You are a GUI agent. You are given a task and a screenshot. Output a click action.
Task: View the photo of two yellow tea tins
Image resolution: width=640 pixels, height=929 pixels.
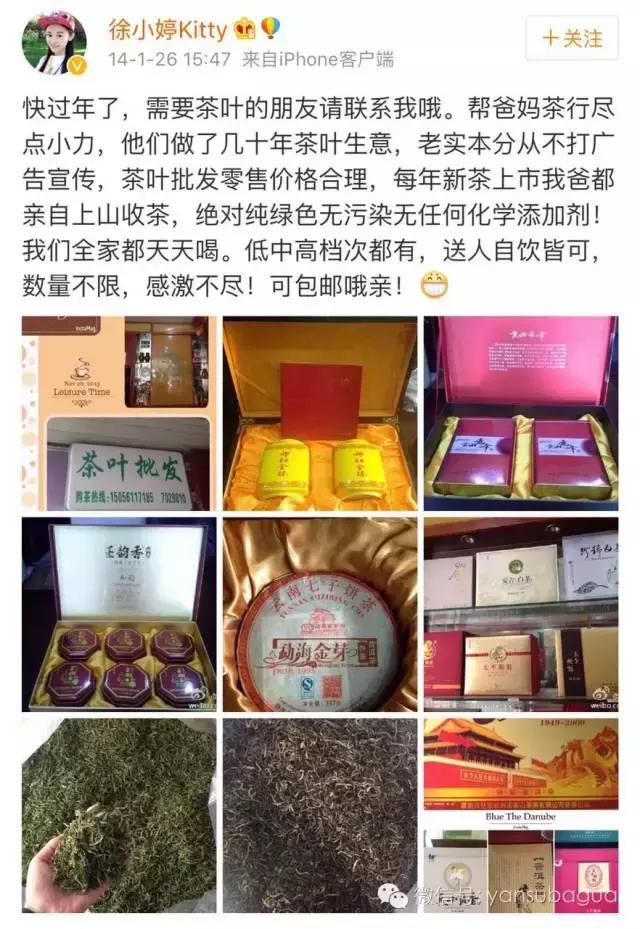pyautogui.click(x=320, y=413)
